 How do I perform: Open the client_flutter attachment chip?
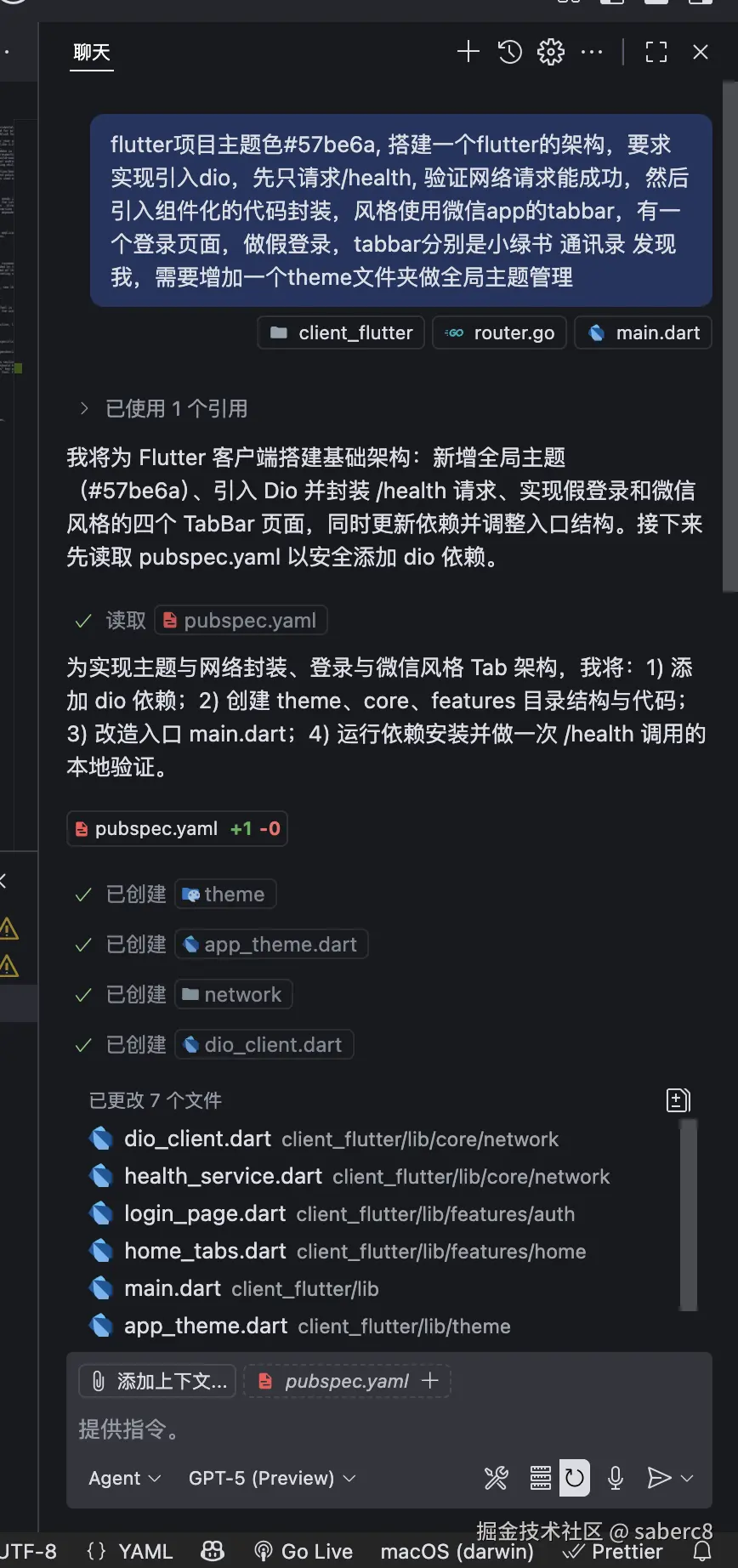pyautogui.click(x=341, y=332)
